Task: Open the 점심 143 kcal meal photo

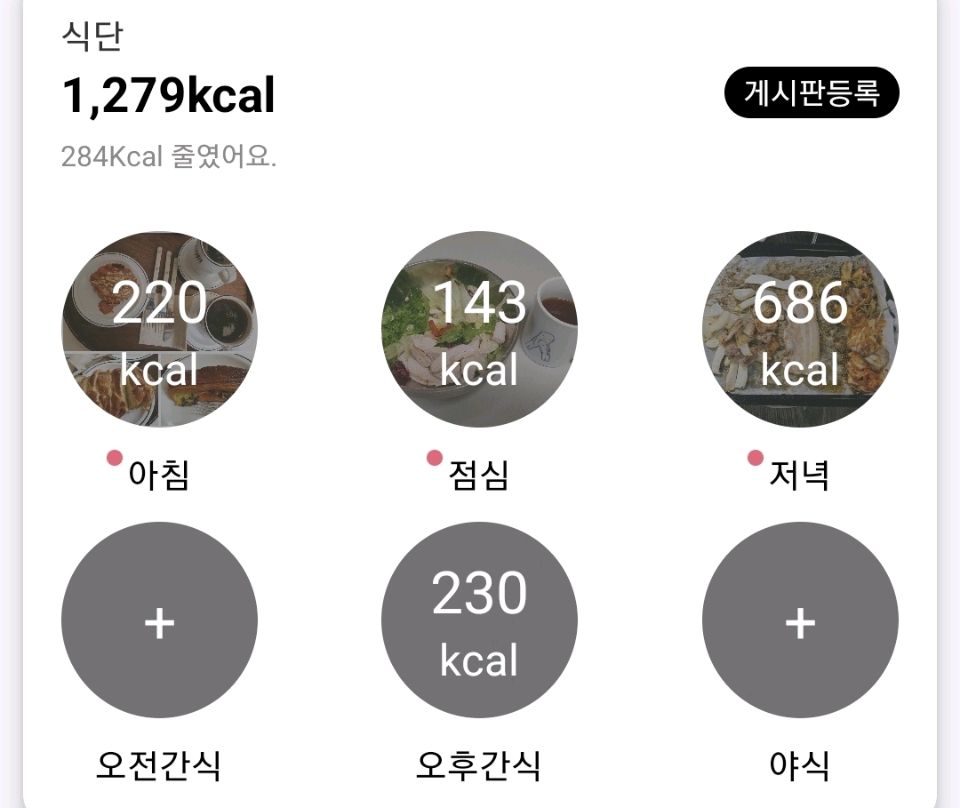Action: pos(479,329)
